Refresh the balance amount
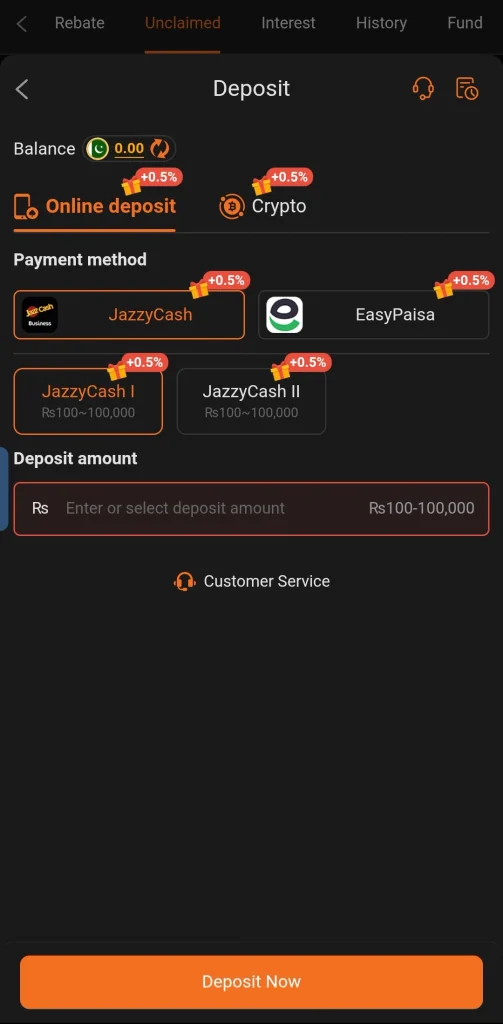503x1024 pixels. click(x=160, y=149)
